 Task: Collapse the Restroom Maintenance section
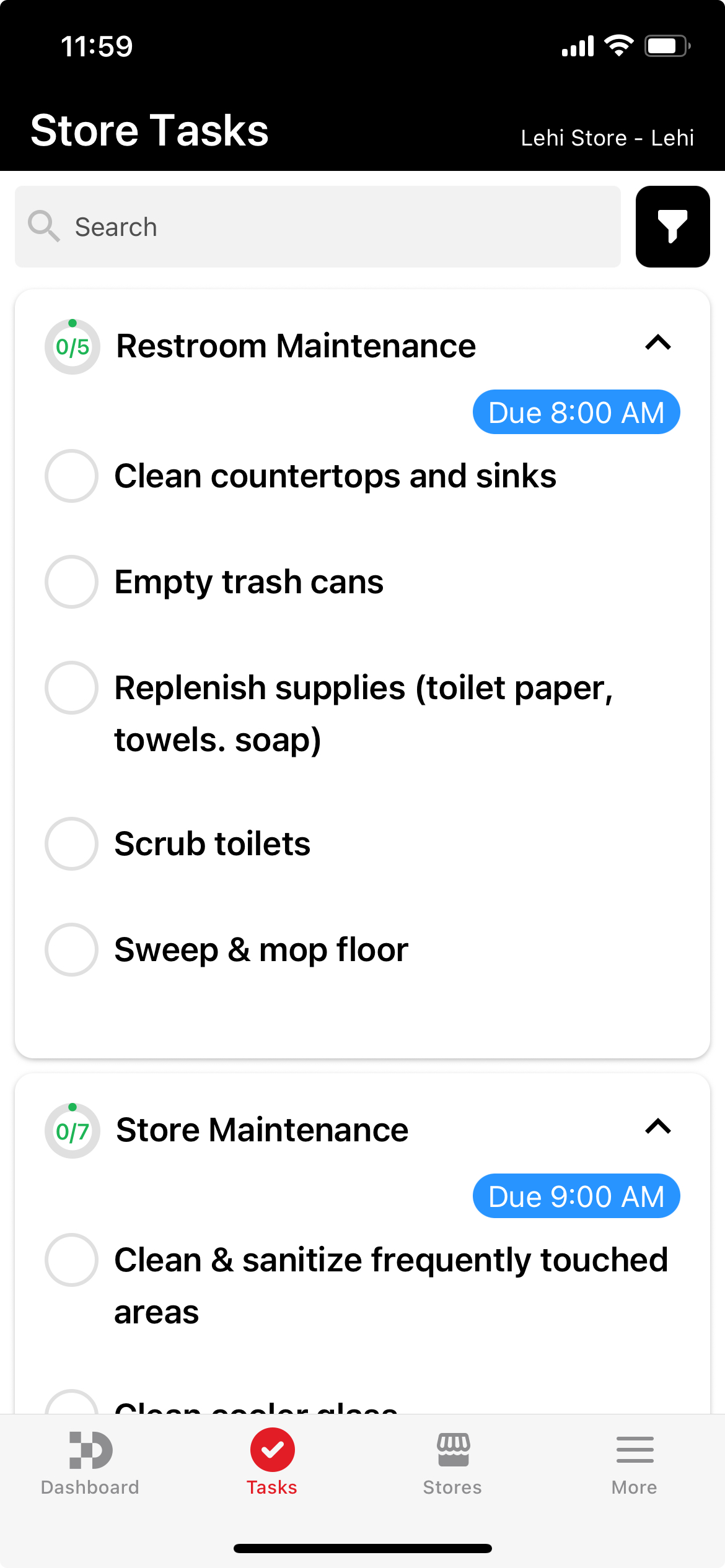(x=658, y=343)
